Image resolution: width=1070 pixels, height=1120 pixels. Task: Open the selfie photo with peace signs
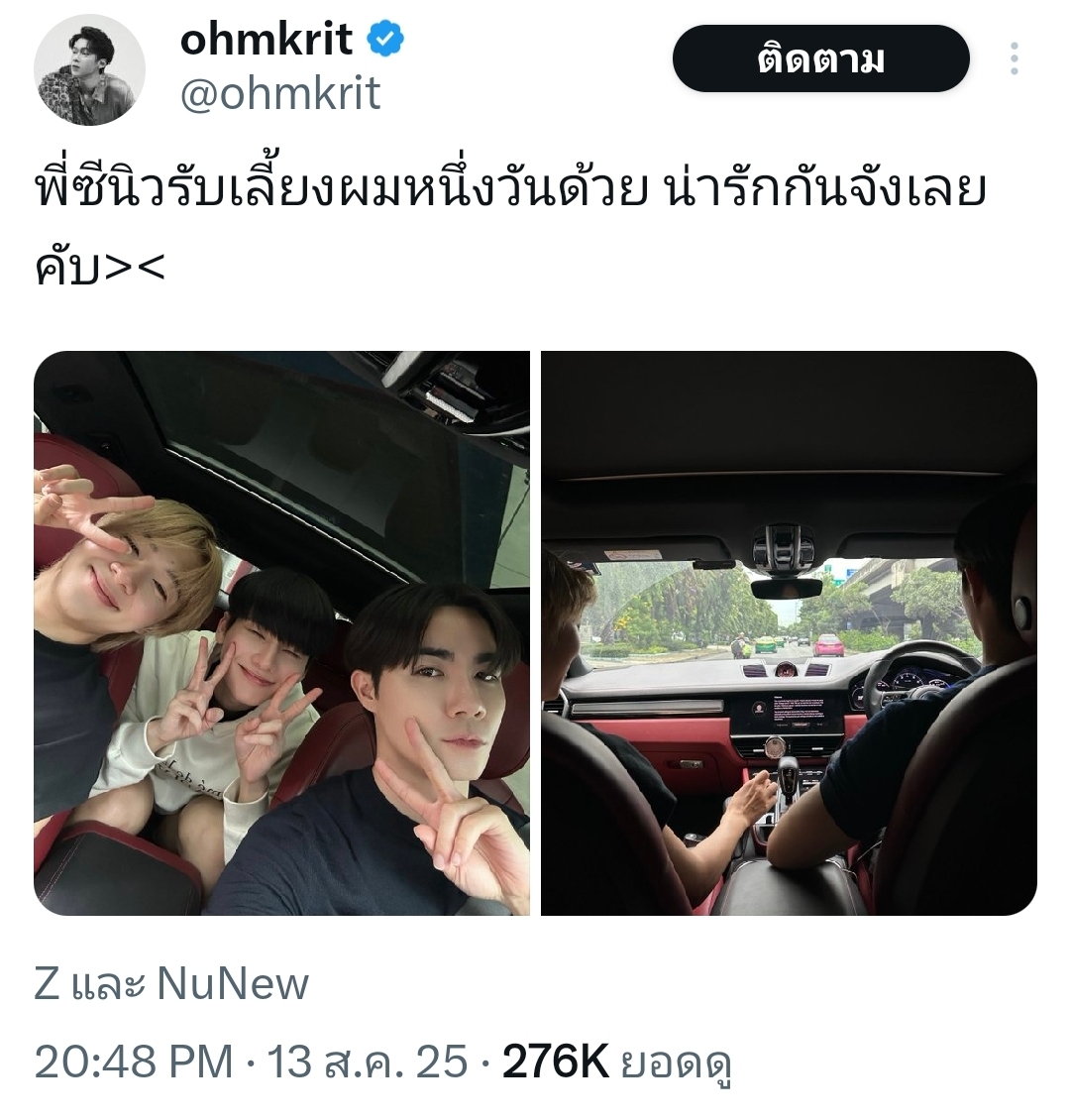(x=282, y=632)
